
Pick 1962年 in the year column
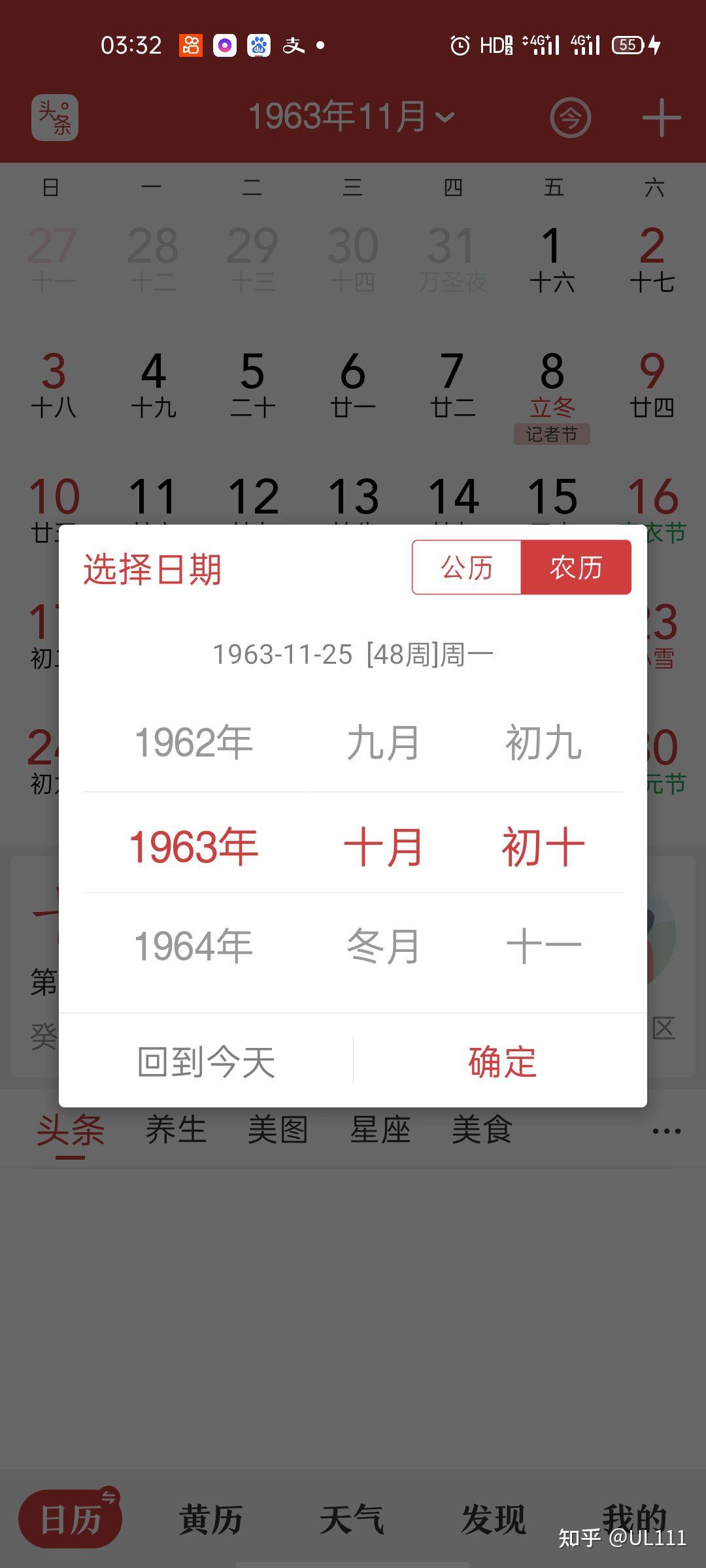click(193, 743)
